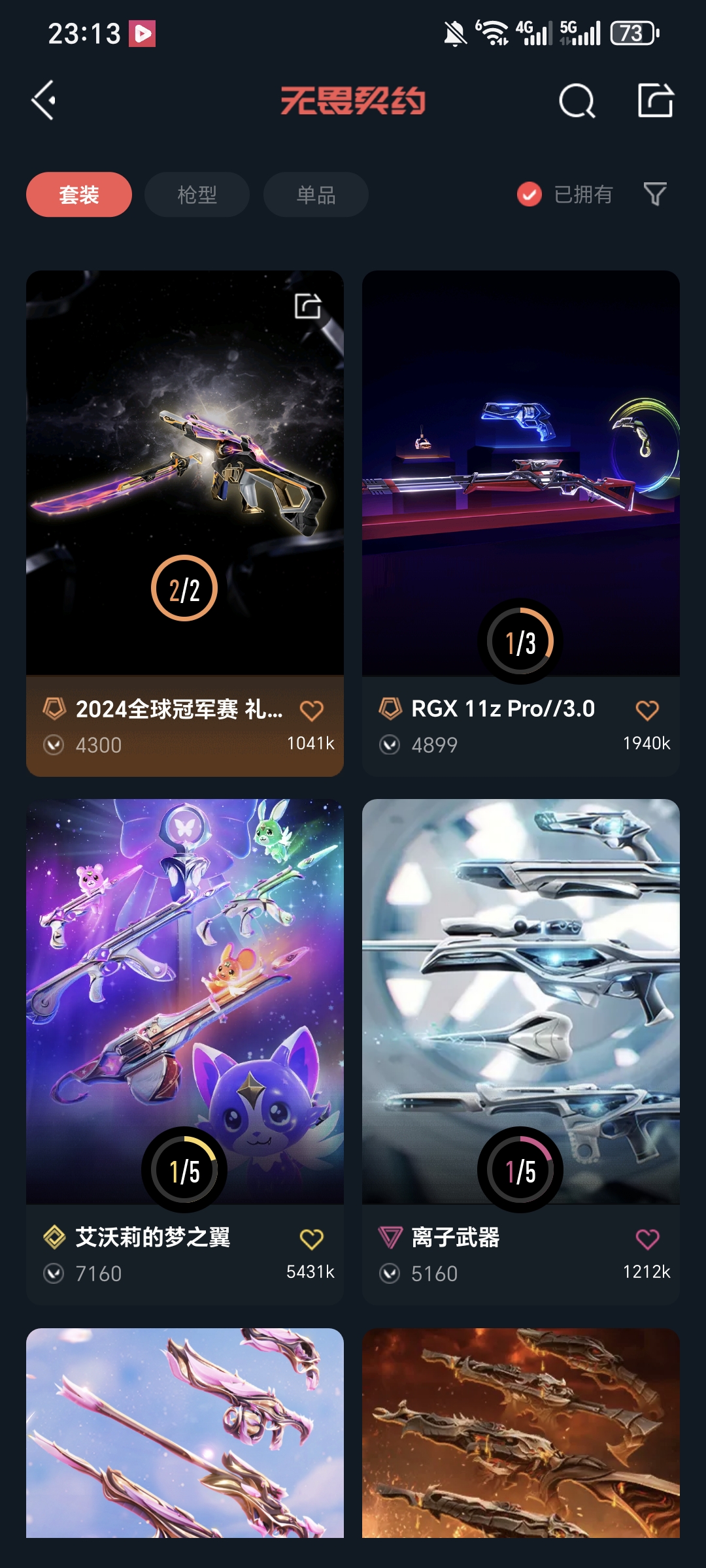Image resolution: width=706 pixels, height=1568 pixels.
Task: Switch to the 单品 tab
Action: click(x=315, y=194)
